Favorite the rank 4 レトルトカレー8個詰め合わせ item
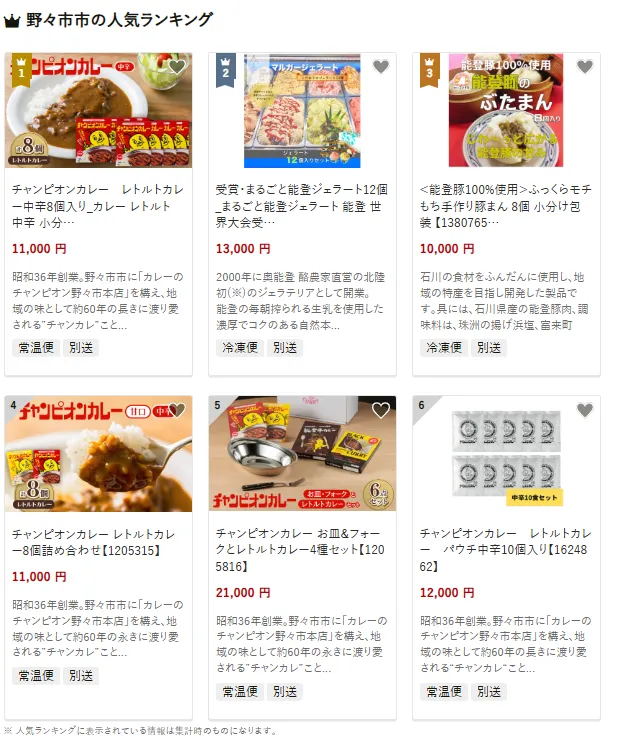Screen dimensions: 618x756 (x=177, y=410)
